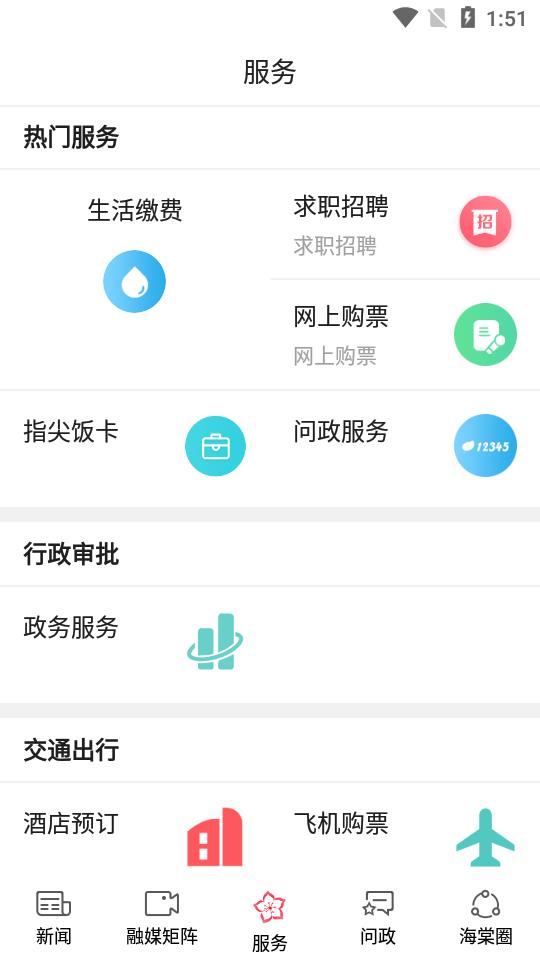Open 政务服务 under 行政审批
Screen dimensions: 540x960
pos(135,644)
